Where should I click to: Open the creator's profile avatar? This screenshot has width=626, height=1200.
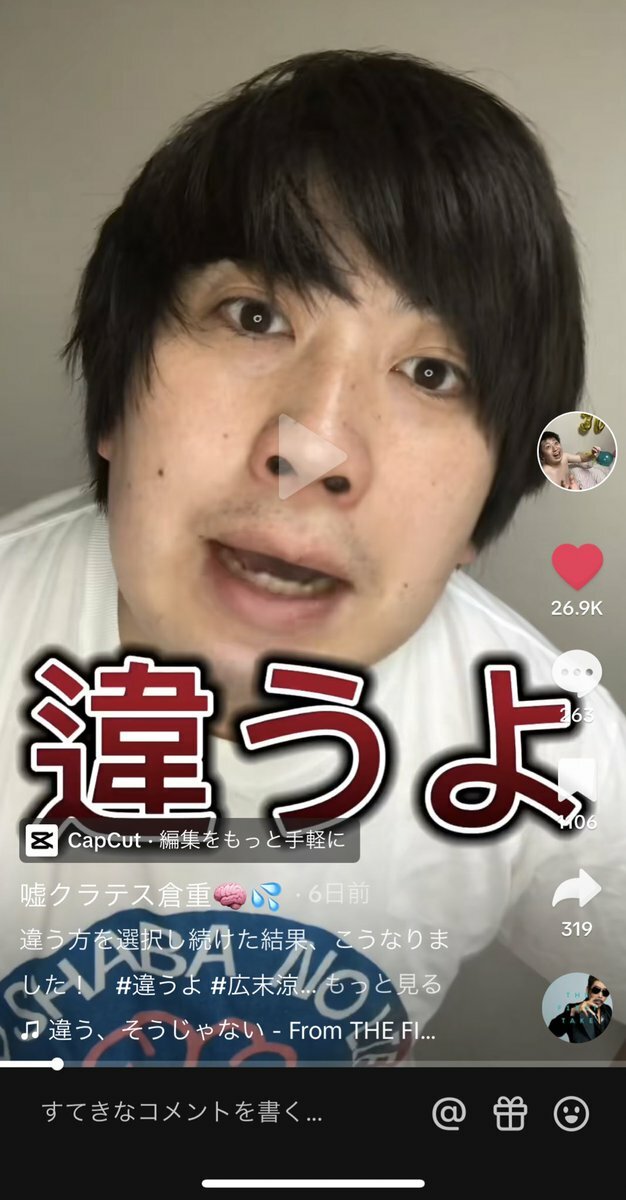pos(577,451)
